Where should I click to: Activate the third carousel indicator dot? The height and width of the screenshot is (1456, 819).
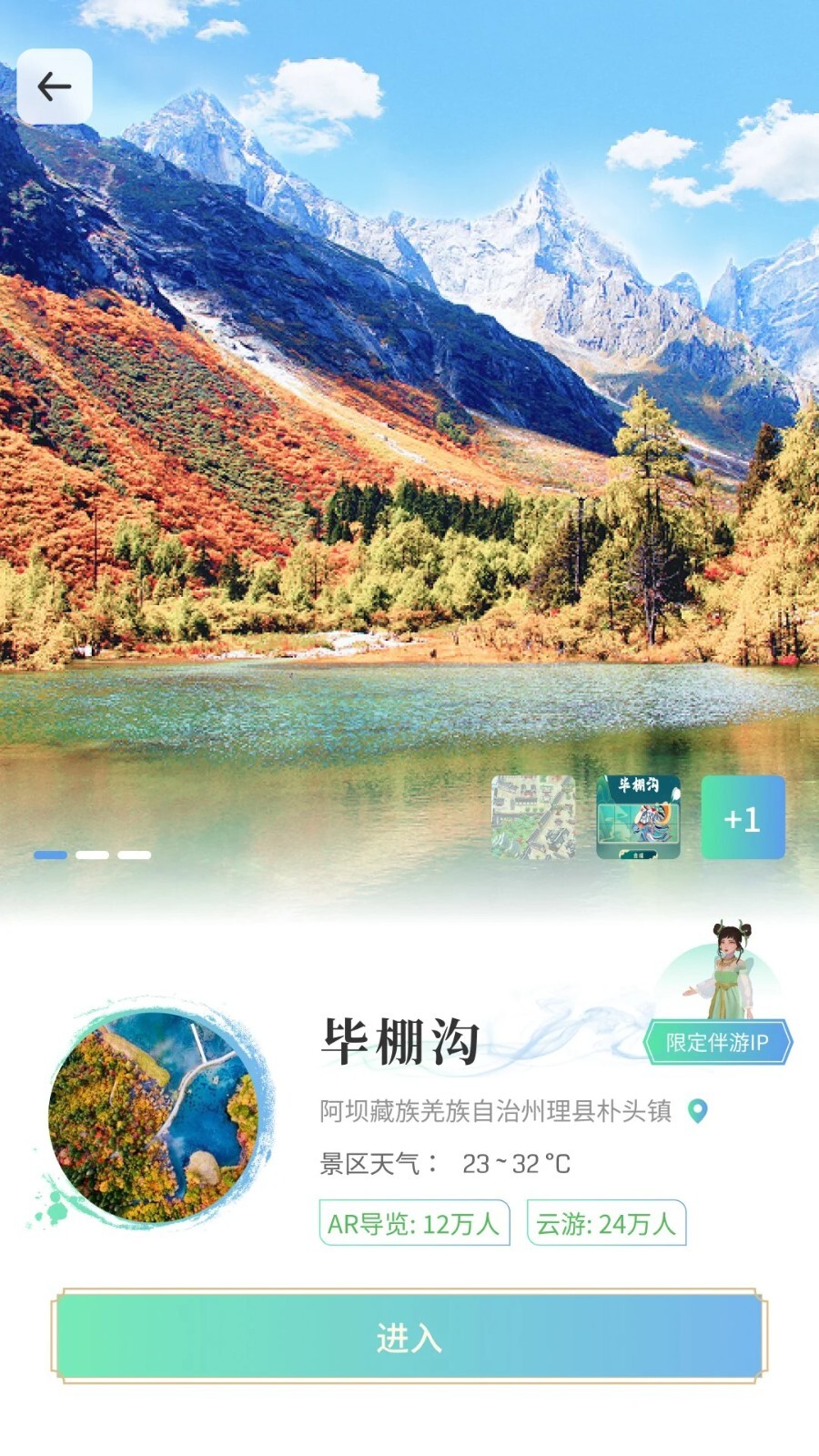(x=135, y=855)
